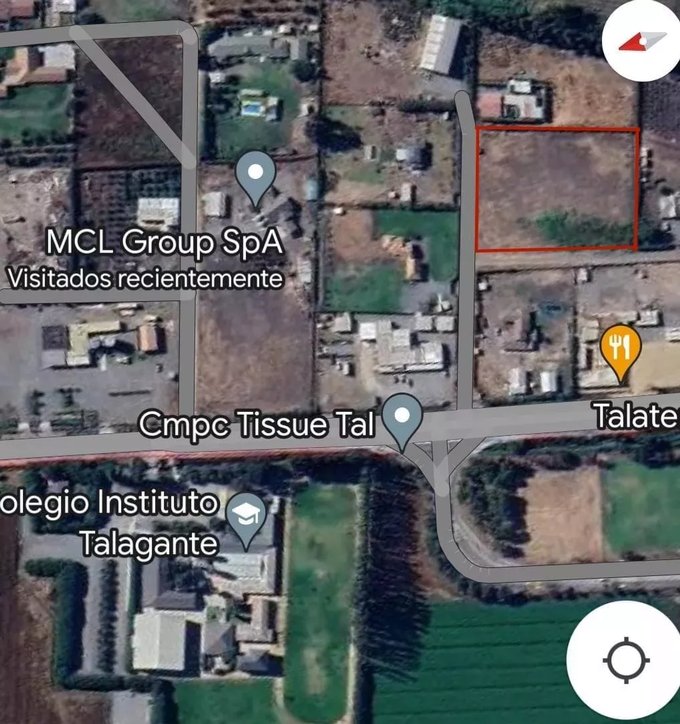Center map on my current location
680x724 pixels.
point(627,660)
